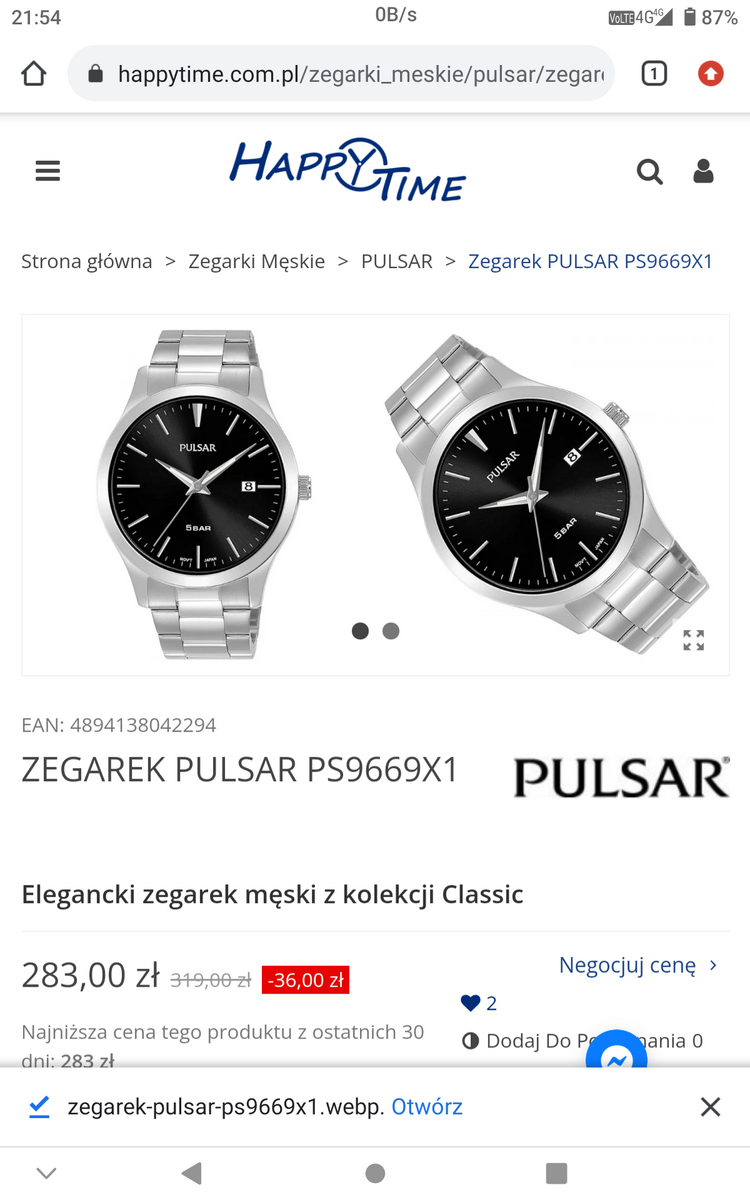Open the hamburger menu

47,171
